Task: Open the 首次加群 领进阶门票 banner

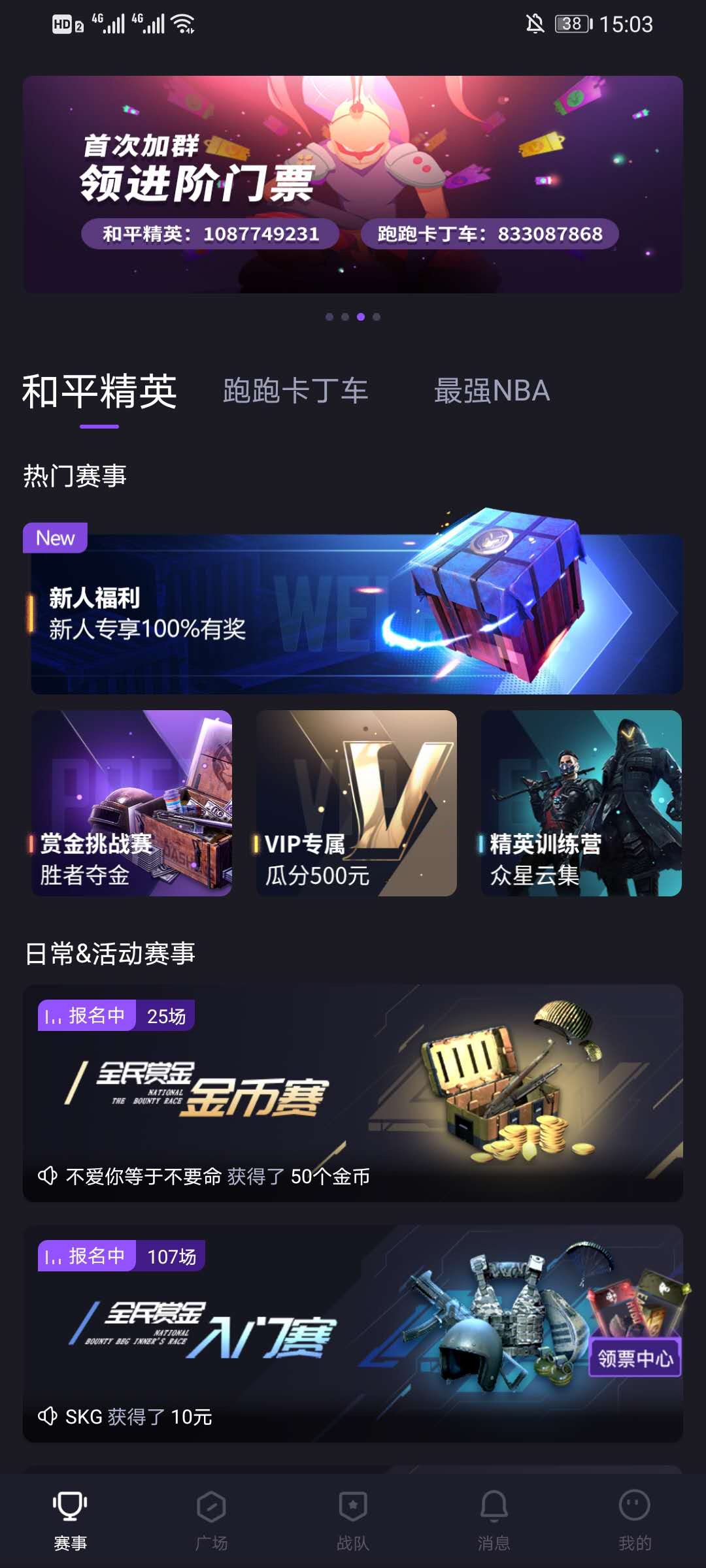Action: tap(353, 184)
